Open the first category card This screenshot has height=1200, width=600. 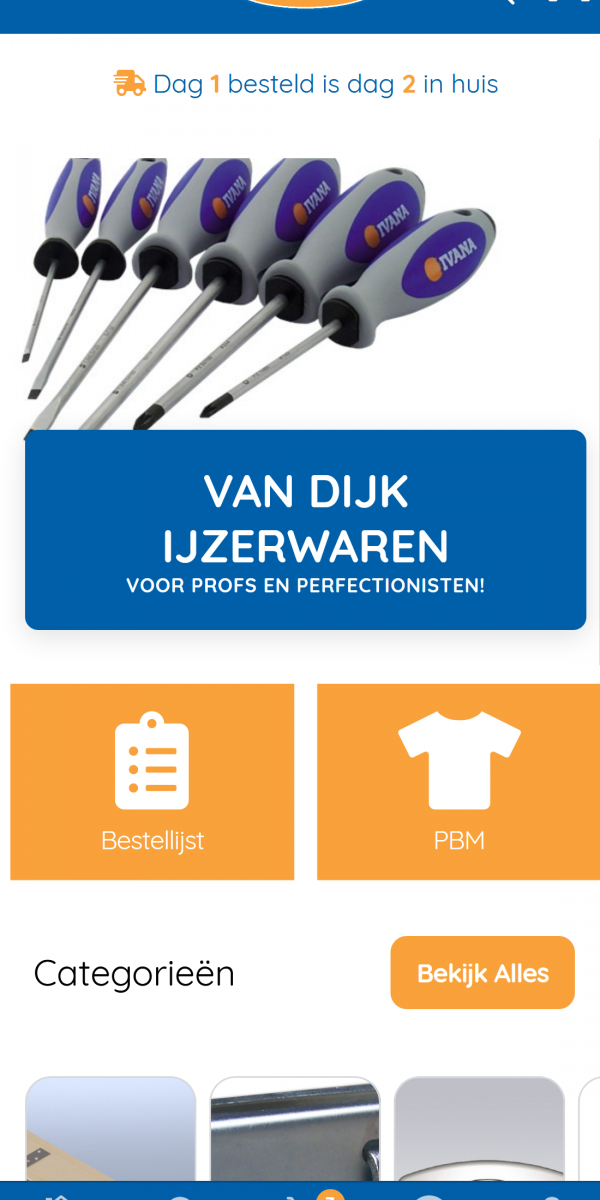click(x=110, y=1129)
